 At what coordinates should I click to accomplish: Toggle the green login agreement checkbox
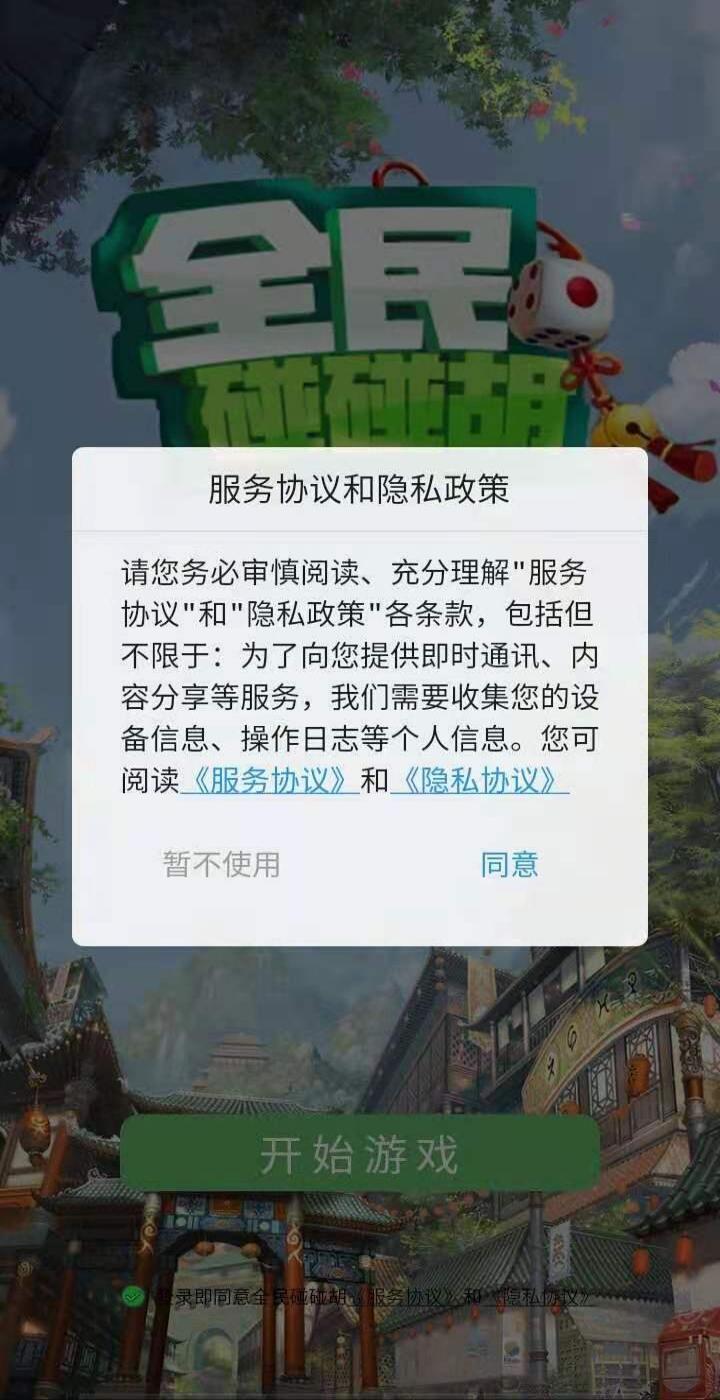132,1297
